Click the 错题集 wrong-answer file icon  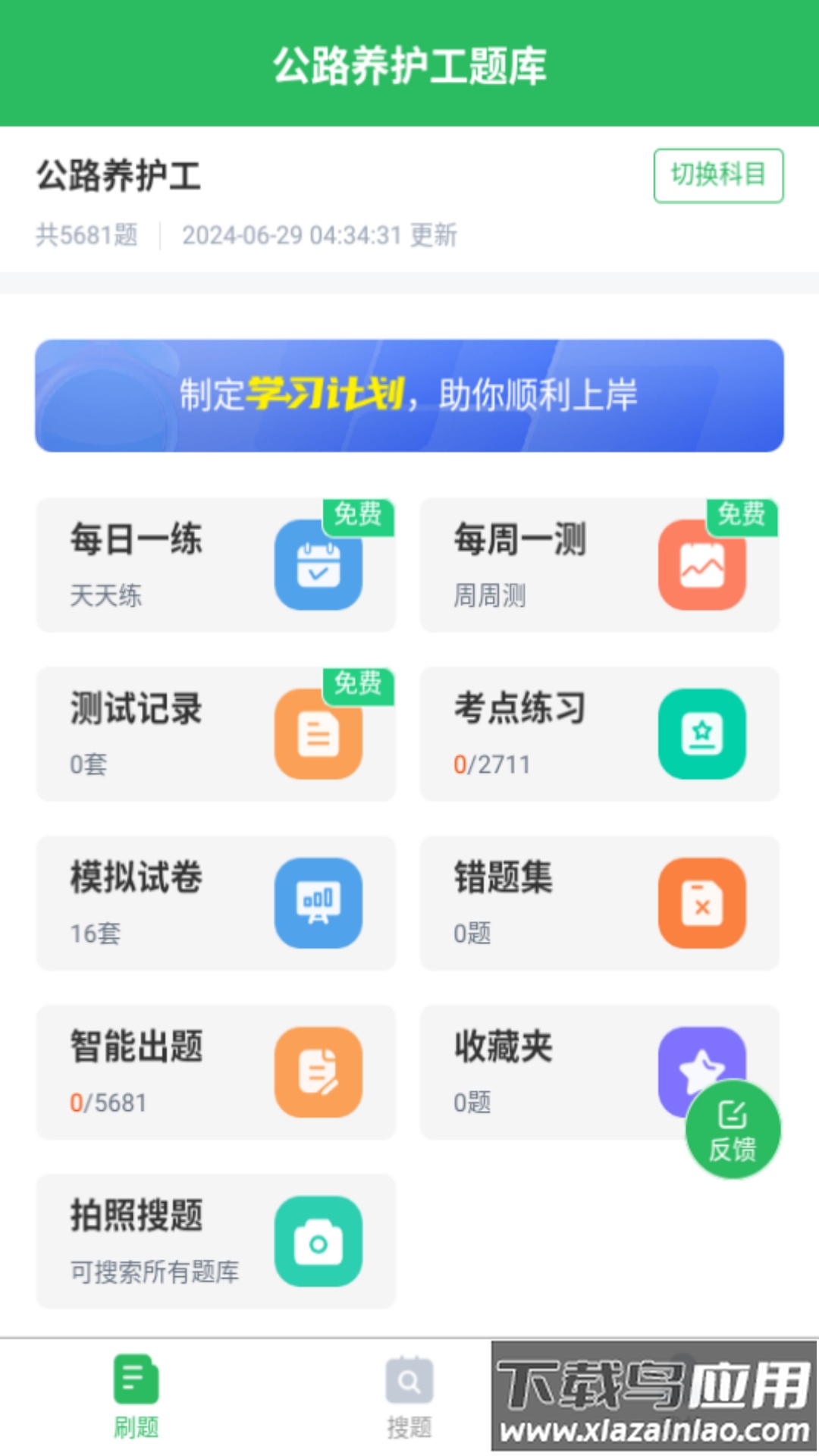(702, 902)
